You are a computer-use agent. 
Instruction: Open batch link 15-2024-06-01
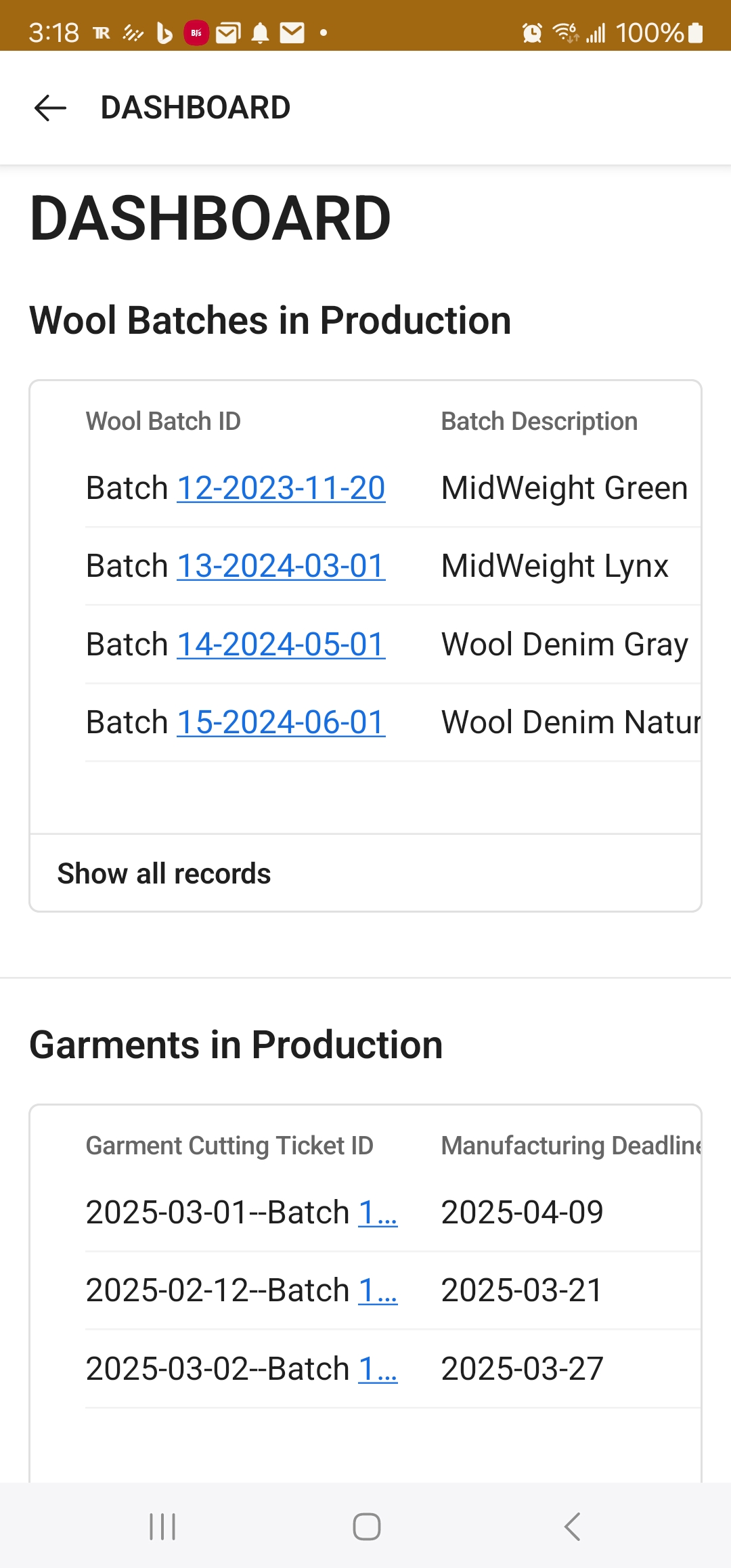(281, 722)
